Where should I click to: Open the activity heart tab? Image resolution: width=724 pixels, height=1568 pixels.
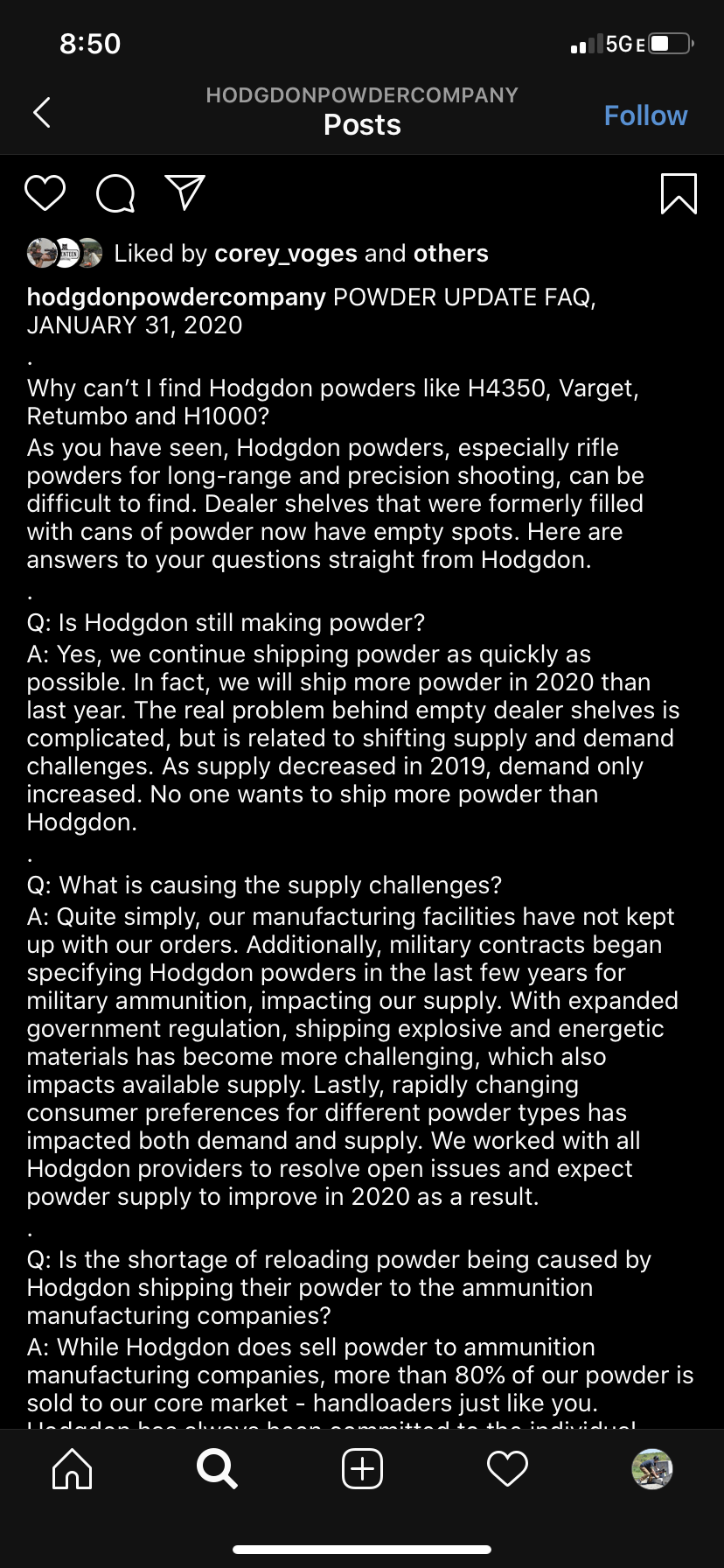pos(507,1468)
